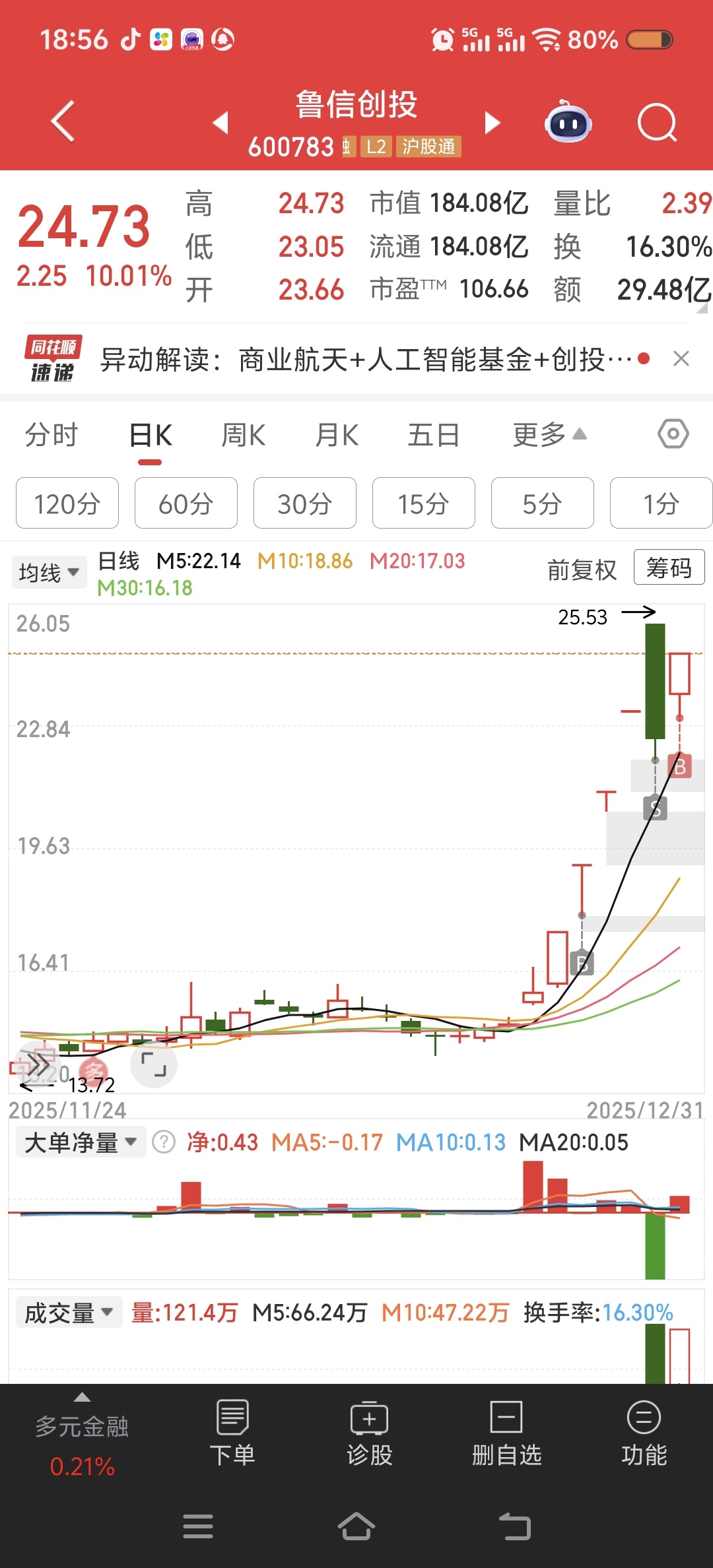Collapse the 更多 periods menu
The image size is (713, 1568).
549,436
